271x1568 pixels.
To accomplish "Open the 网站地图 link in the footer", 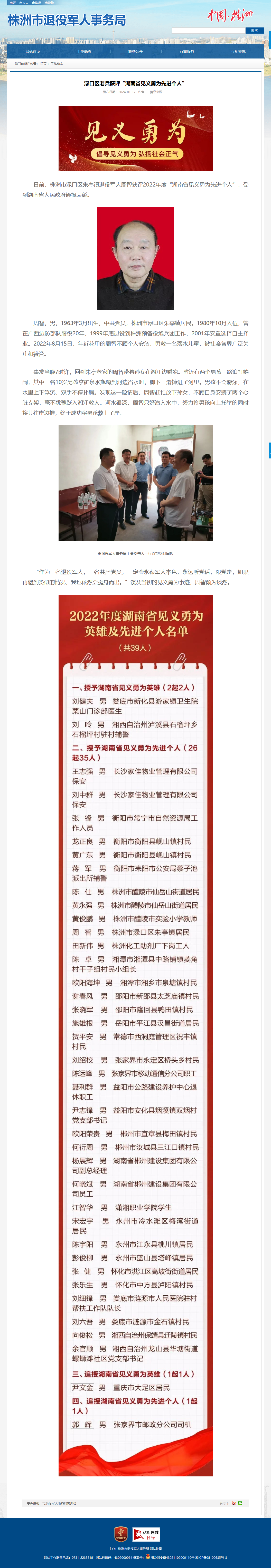I will [x=156, y=1549].
